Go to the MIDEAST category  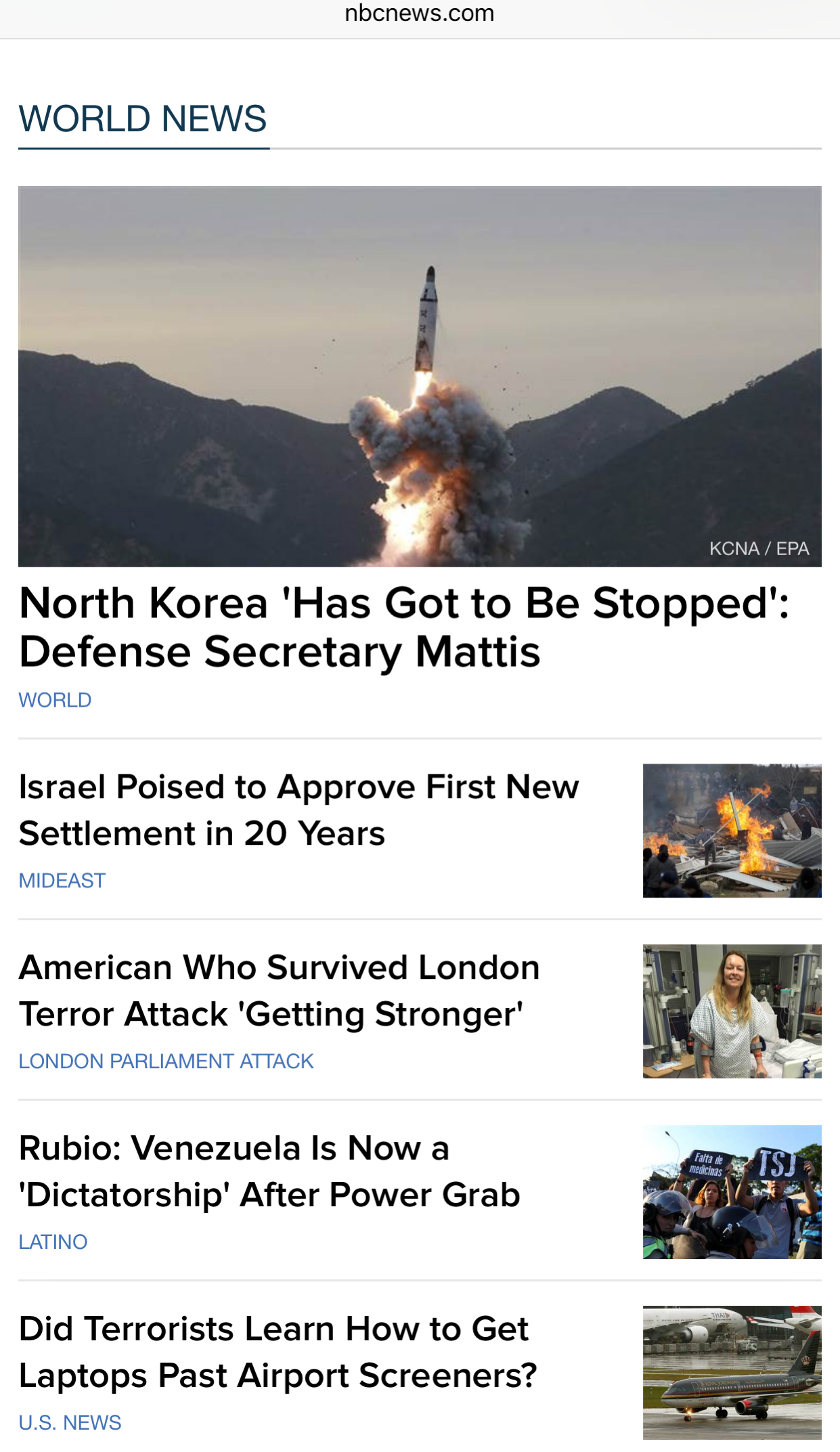(x=62, y=881)
